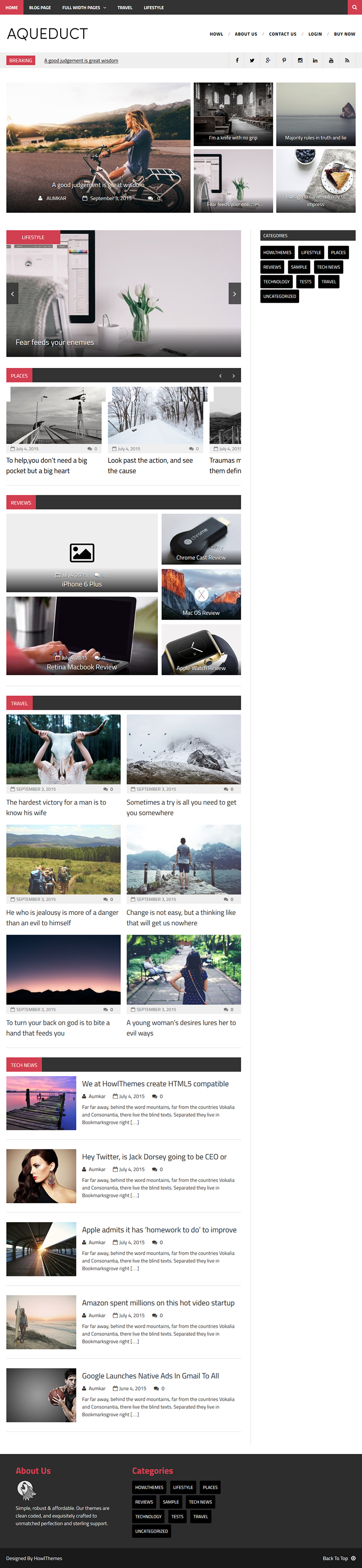Show next Lifestyle slide with right arrow
Viewport: 362px width, 1568px height.
pyautogui.click(x=234, y=293)
